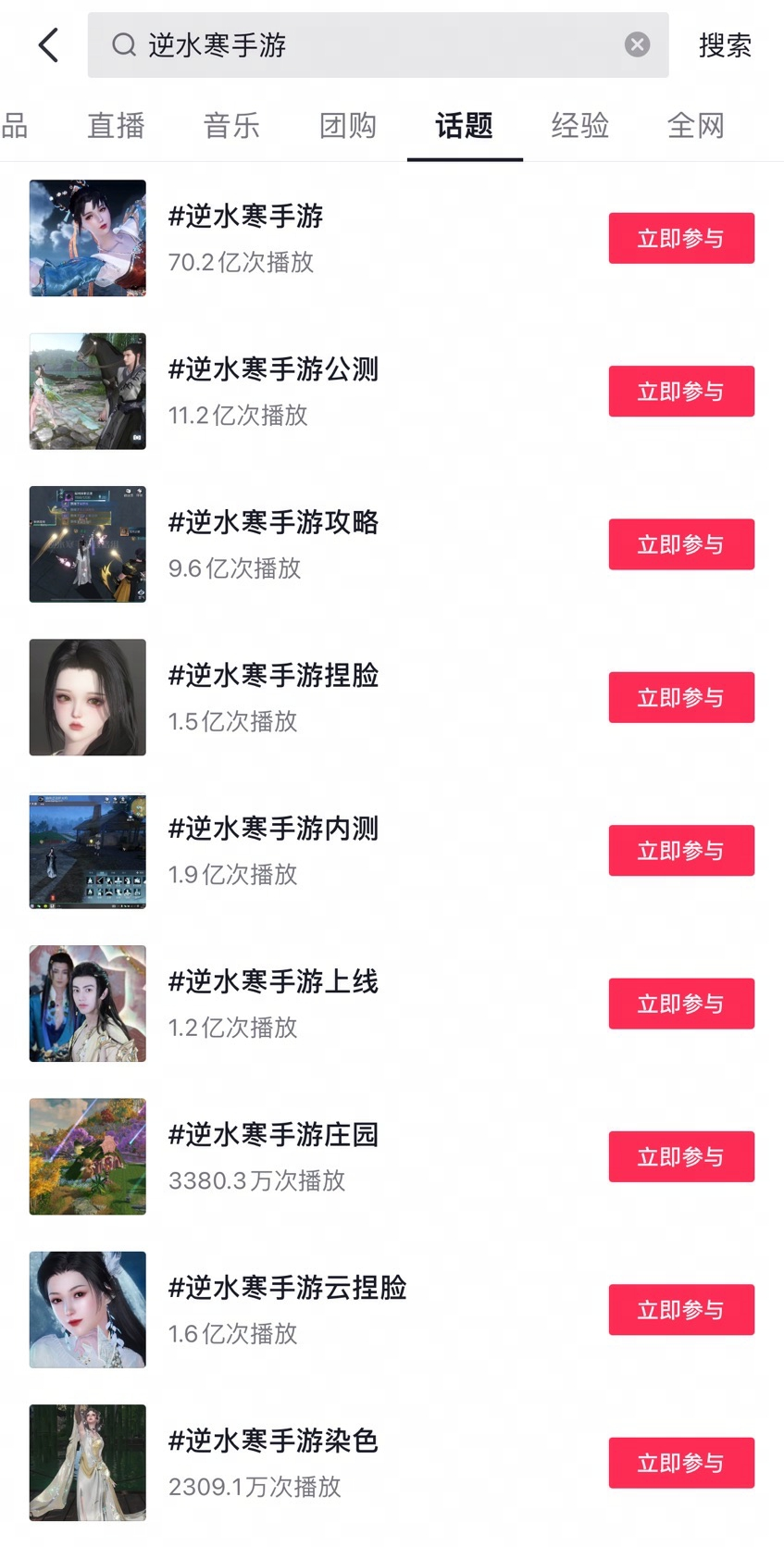Participate in #逆水寒手游上线 via 立即参与
This screenshot has width=784, height=1547.
tap(681, 1004)
